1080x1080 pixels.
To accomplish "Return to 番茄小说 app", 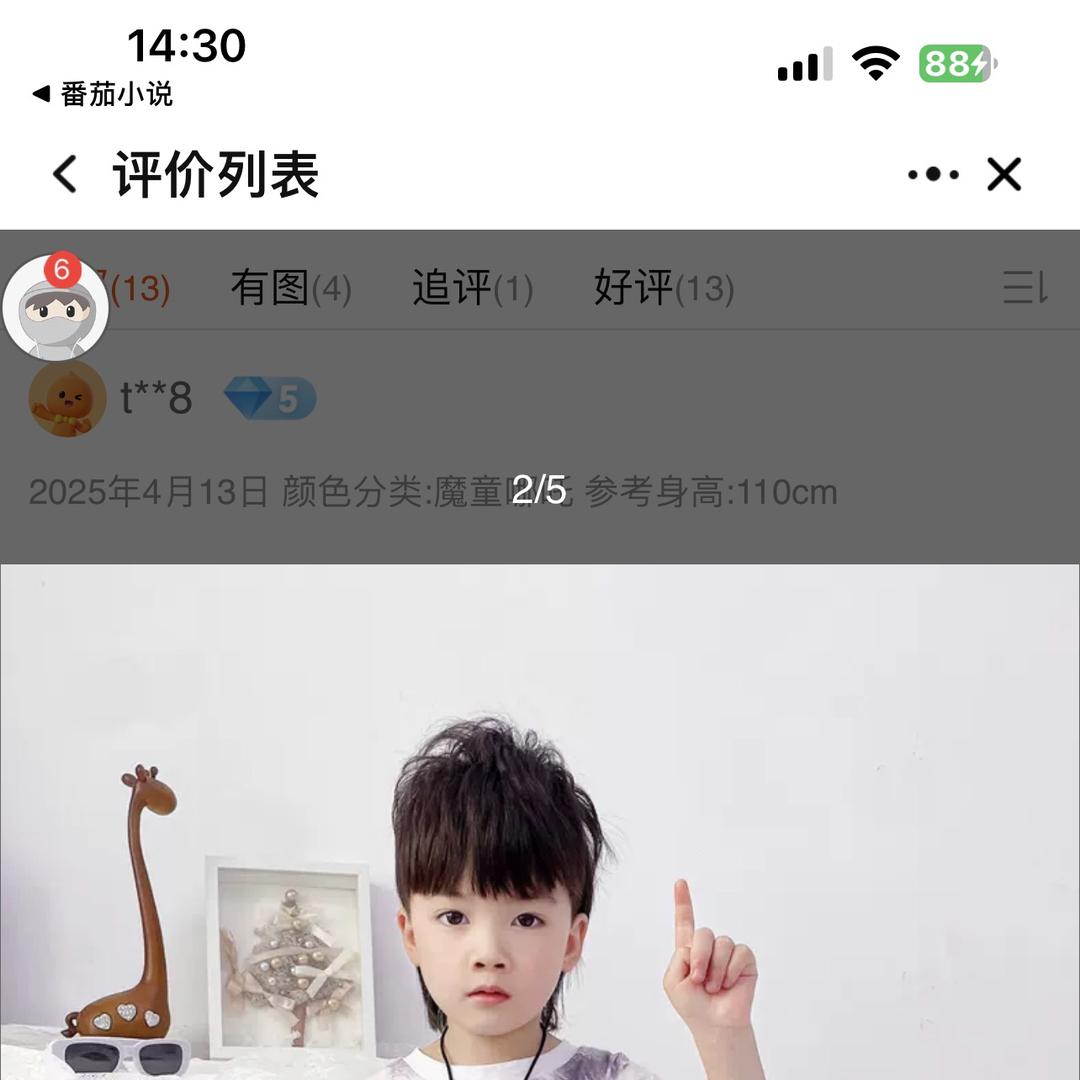I will coord(102,94).
